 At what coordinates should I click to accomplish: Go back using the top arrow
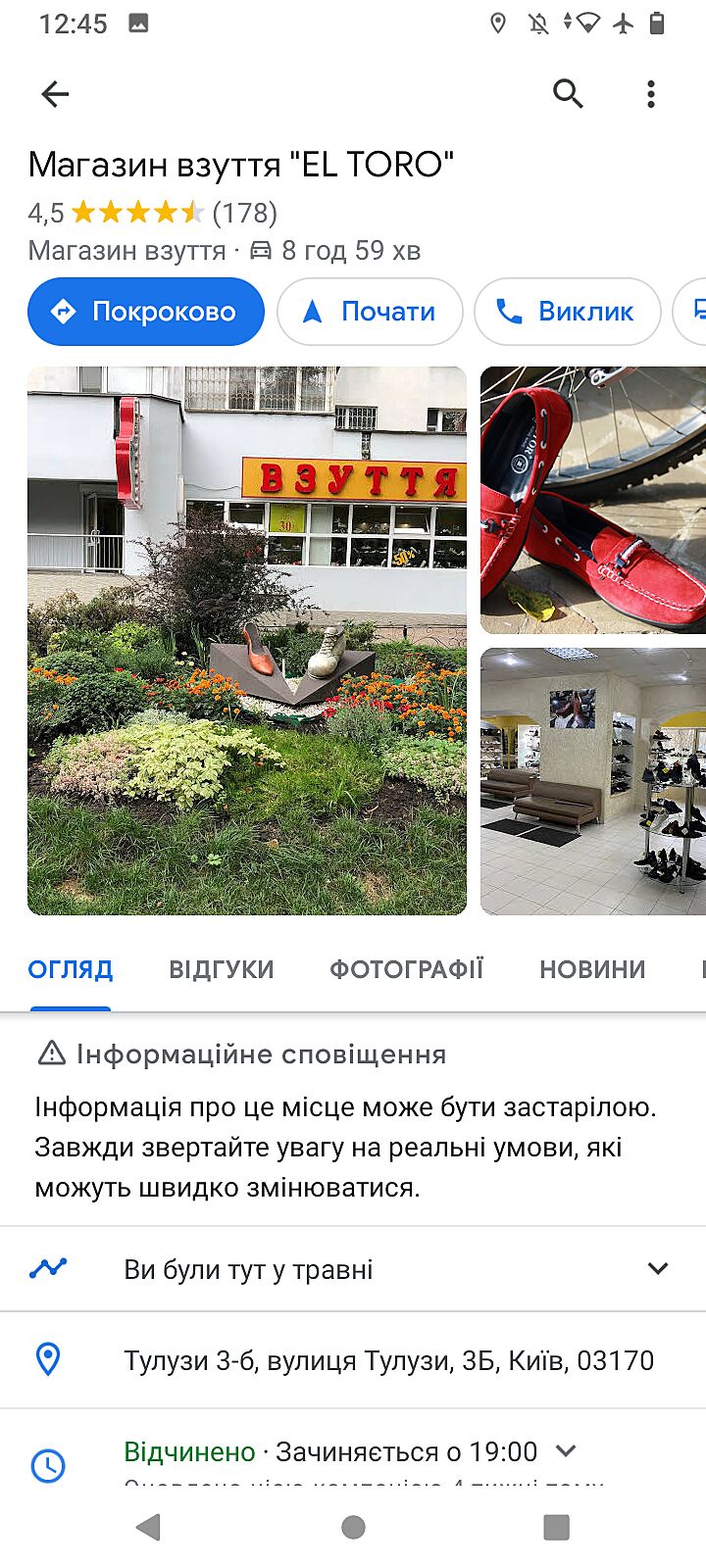click(x=55, y=94)
